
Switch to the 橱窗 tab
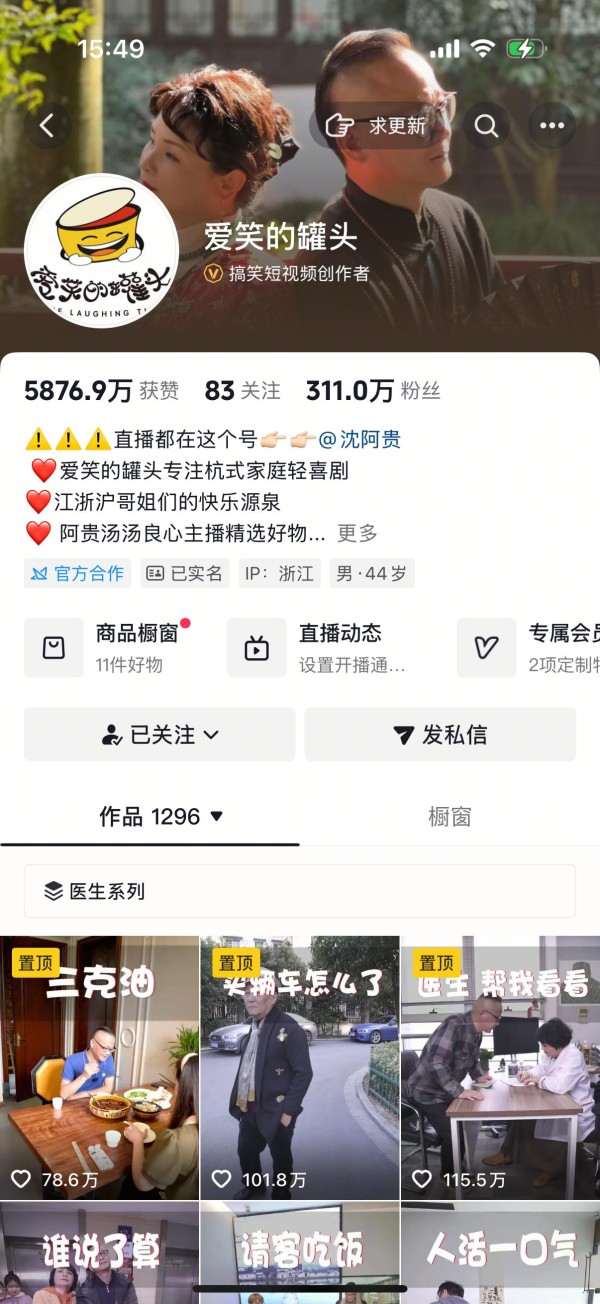click(x=449, y=817)
